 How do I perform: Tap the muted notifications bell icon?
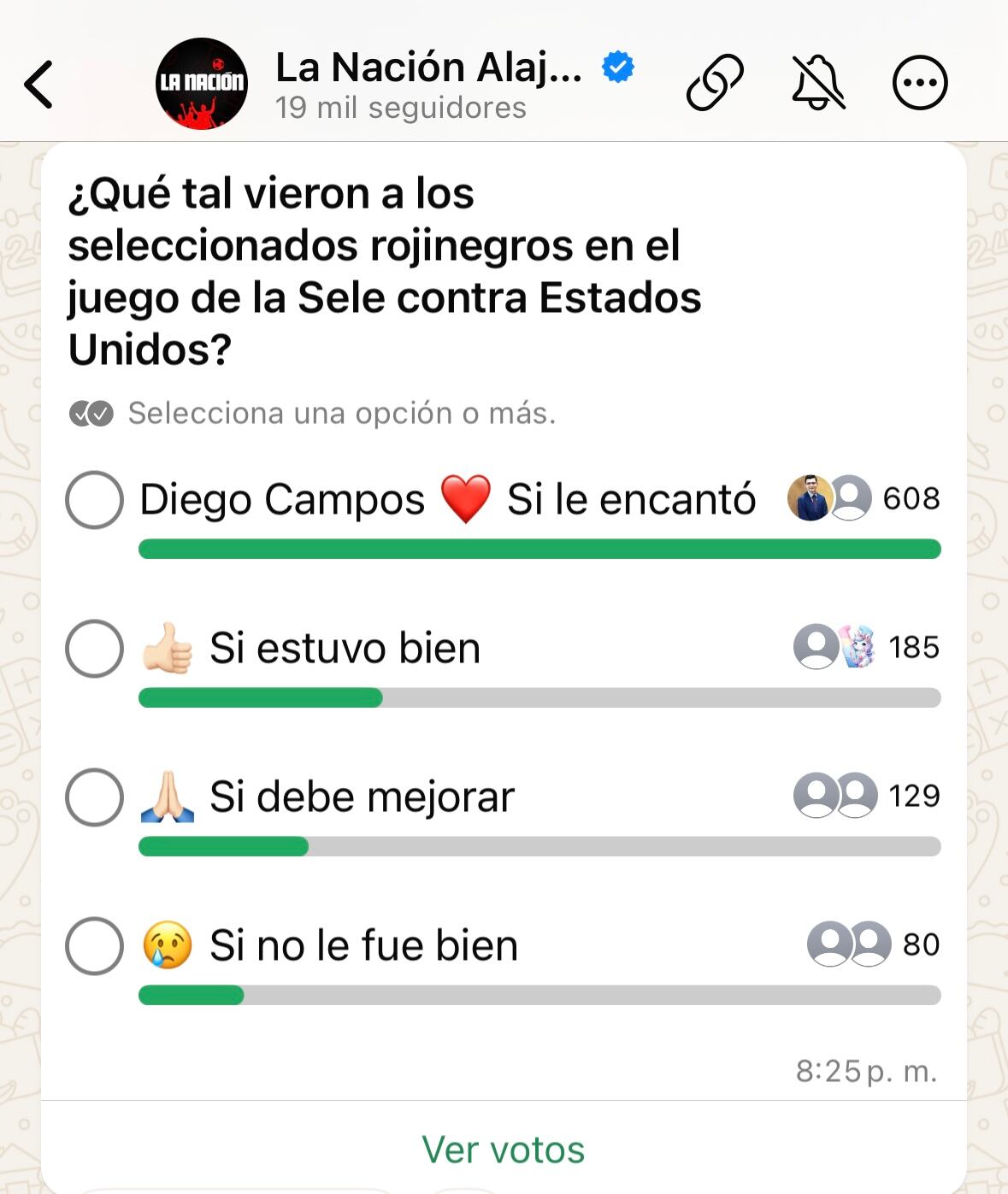[818, 83]
